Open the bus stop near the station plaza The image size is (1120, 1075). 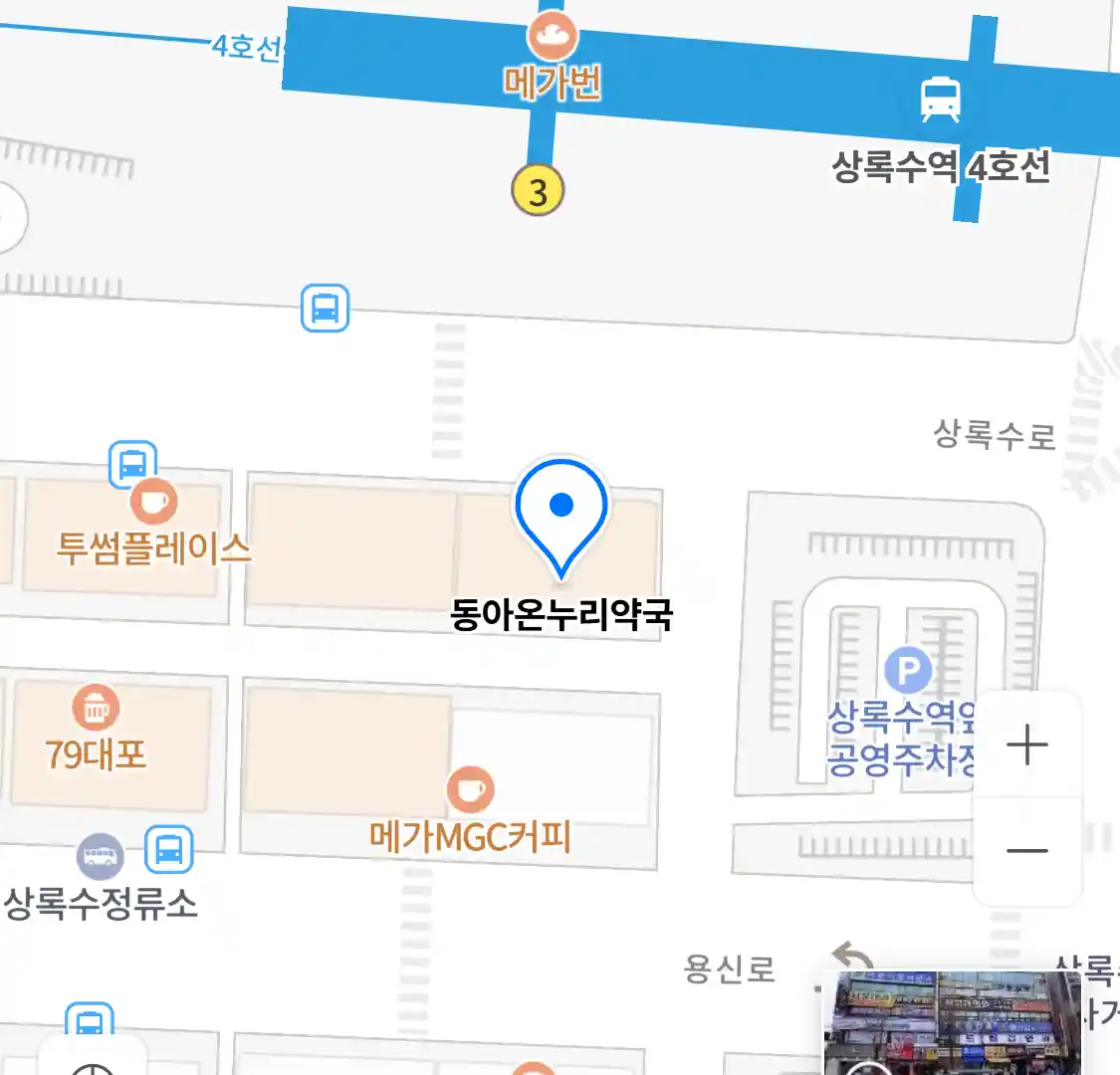coord(325,308)
